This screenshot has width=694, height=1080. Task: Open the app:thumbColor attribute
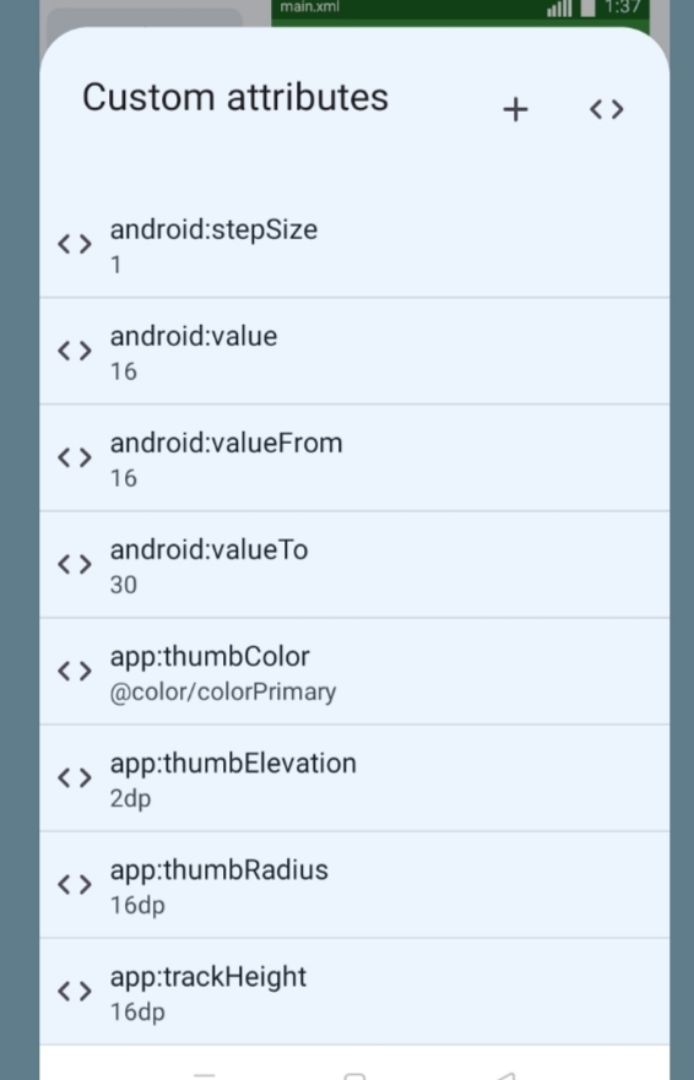pos(354,673)
